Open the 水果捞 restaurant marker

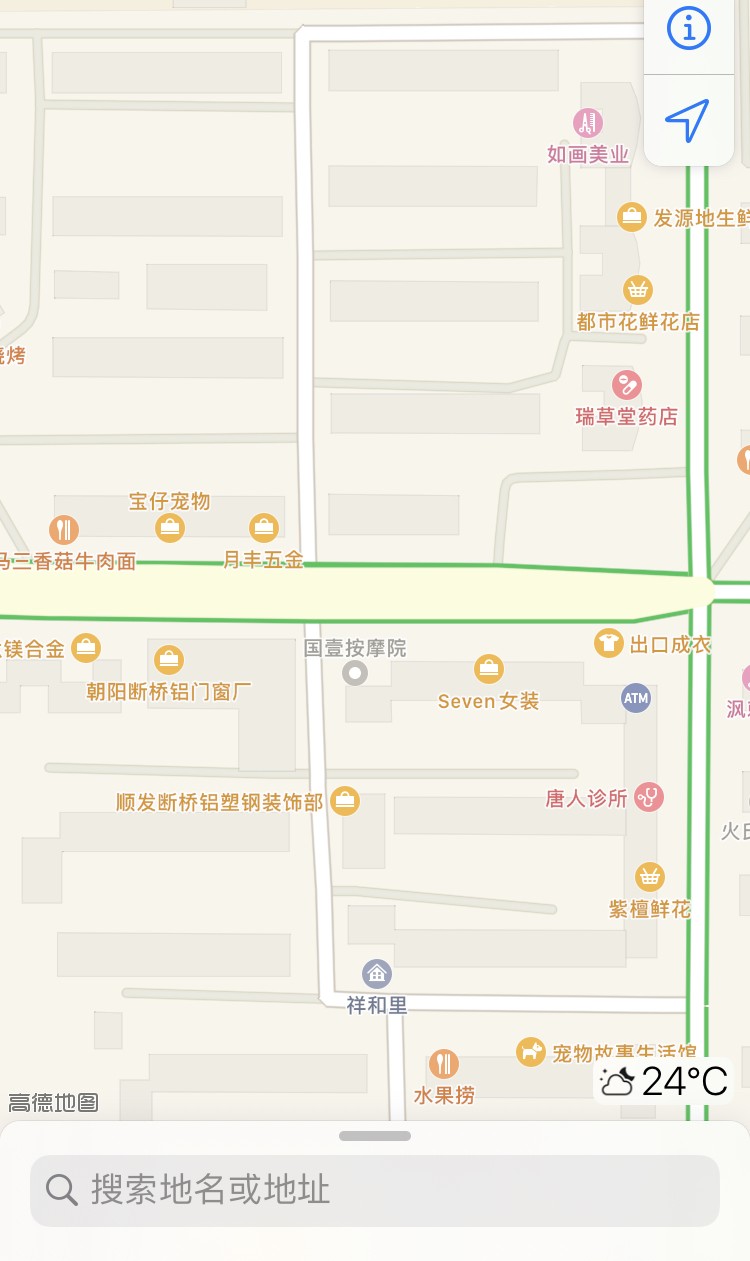444,1063
